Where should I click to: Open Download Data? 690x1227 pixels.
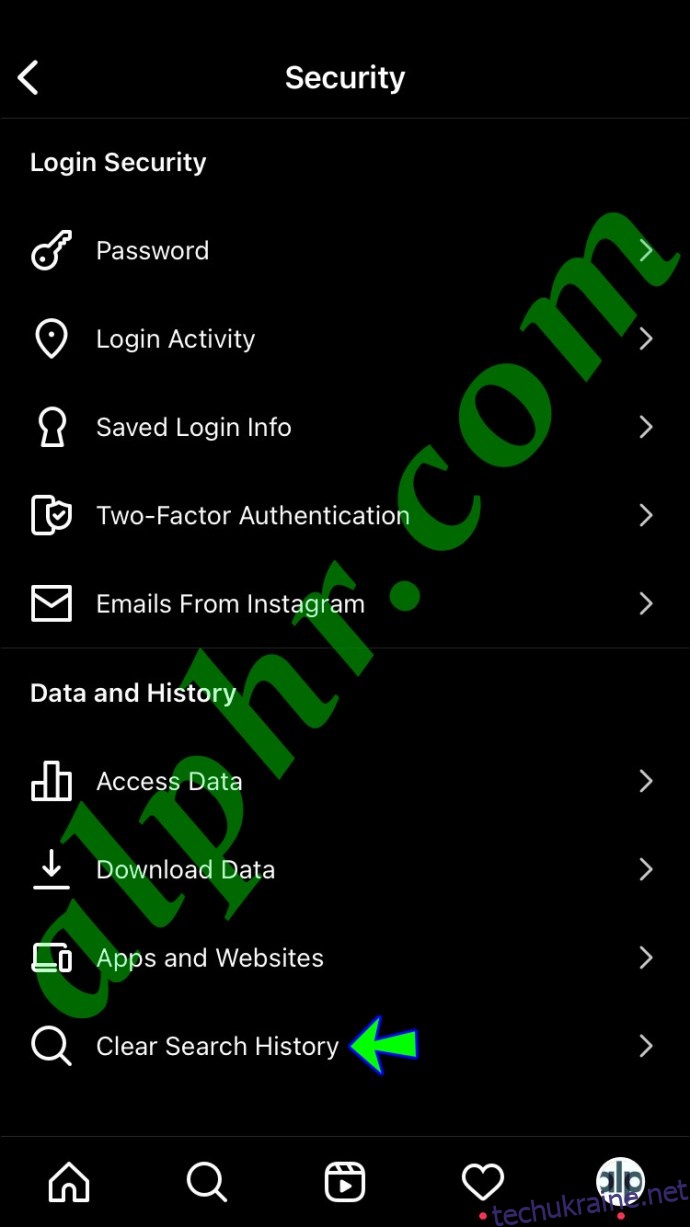point(345,869)
